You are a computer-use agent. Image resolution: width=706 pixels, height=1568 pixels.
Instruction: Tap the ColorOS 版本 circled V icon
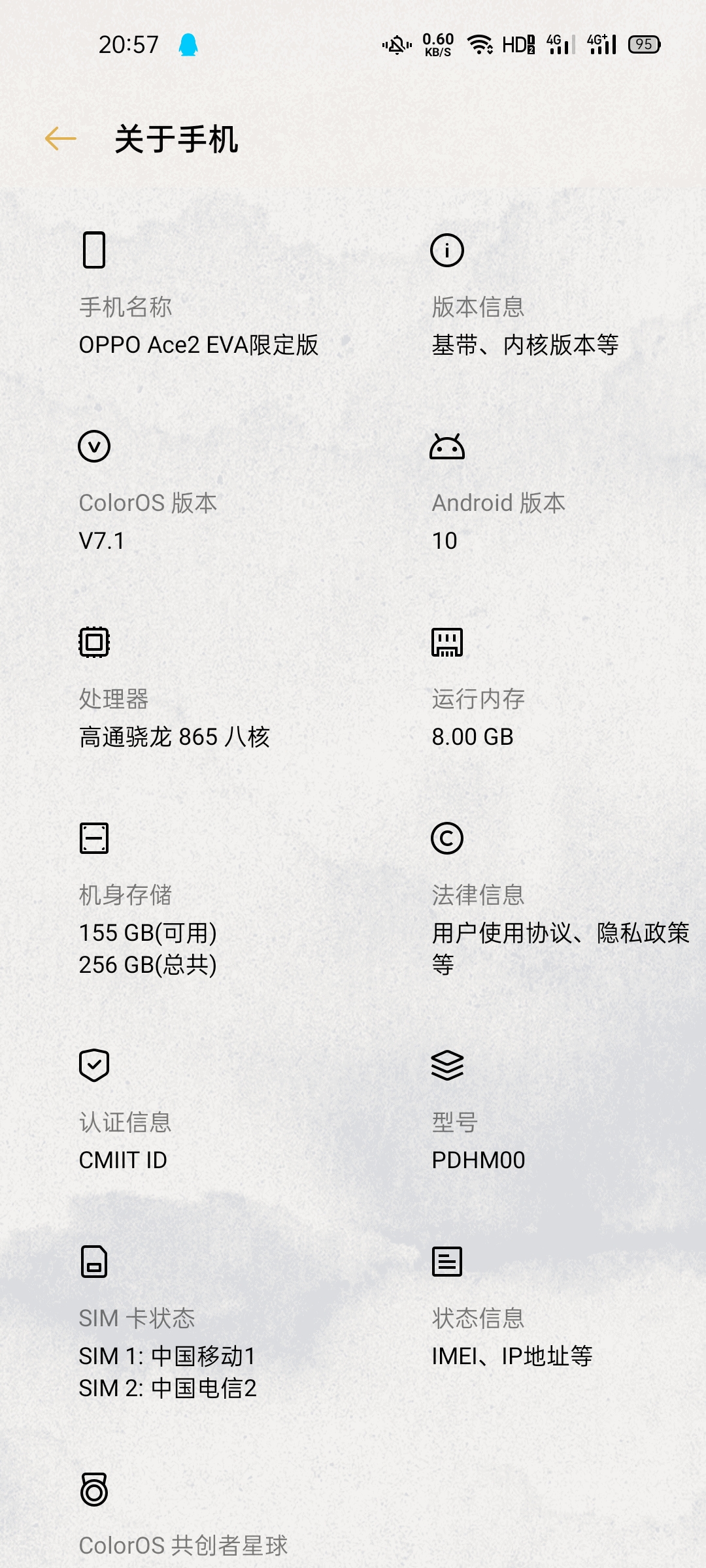pos(93,447)
